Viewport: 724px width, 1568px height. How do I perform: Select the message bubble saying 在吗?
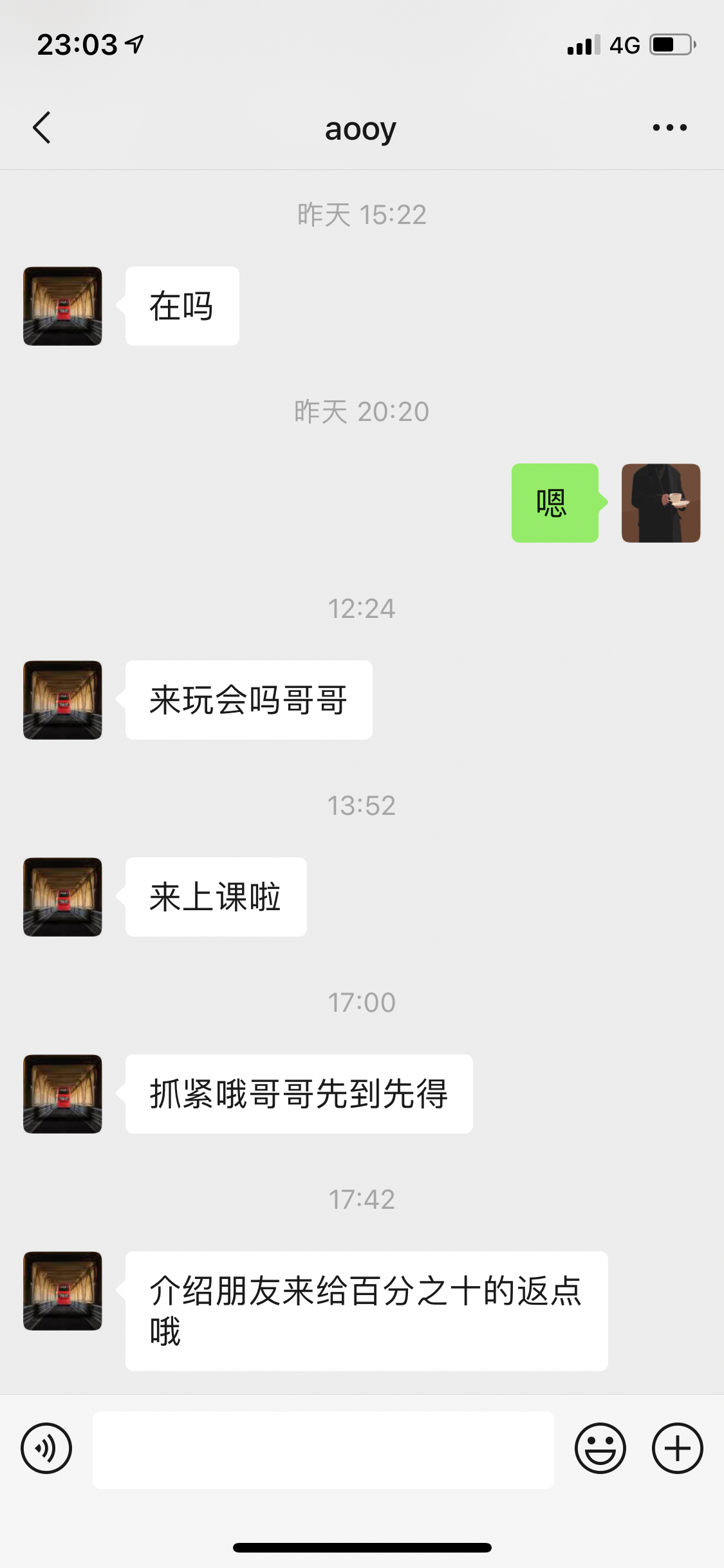point(181,306)
